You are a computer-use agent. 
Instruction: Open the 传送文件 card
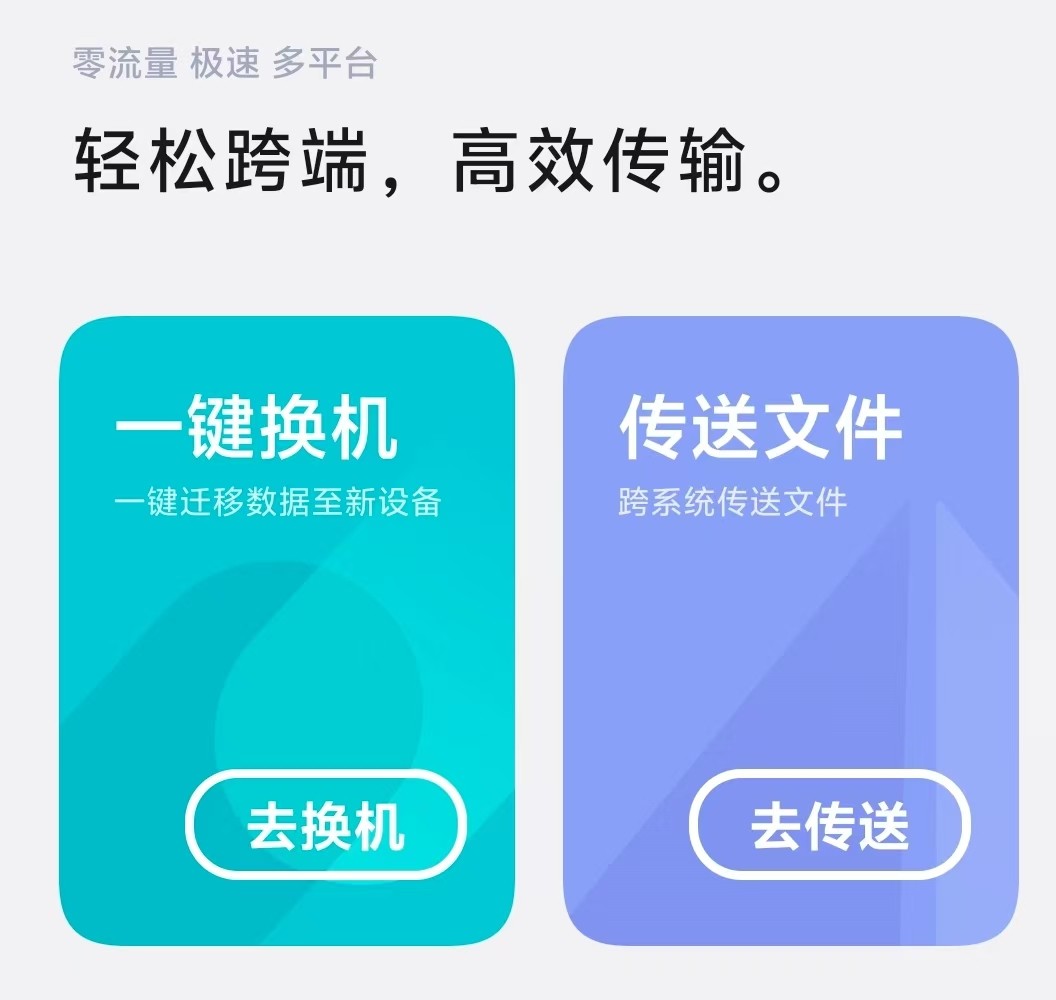point(790,600)
